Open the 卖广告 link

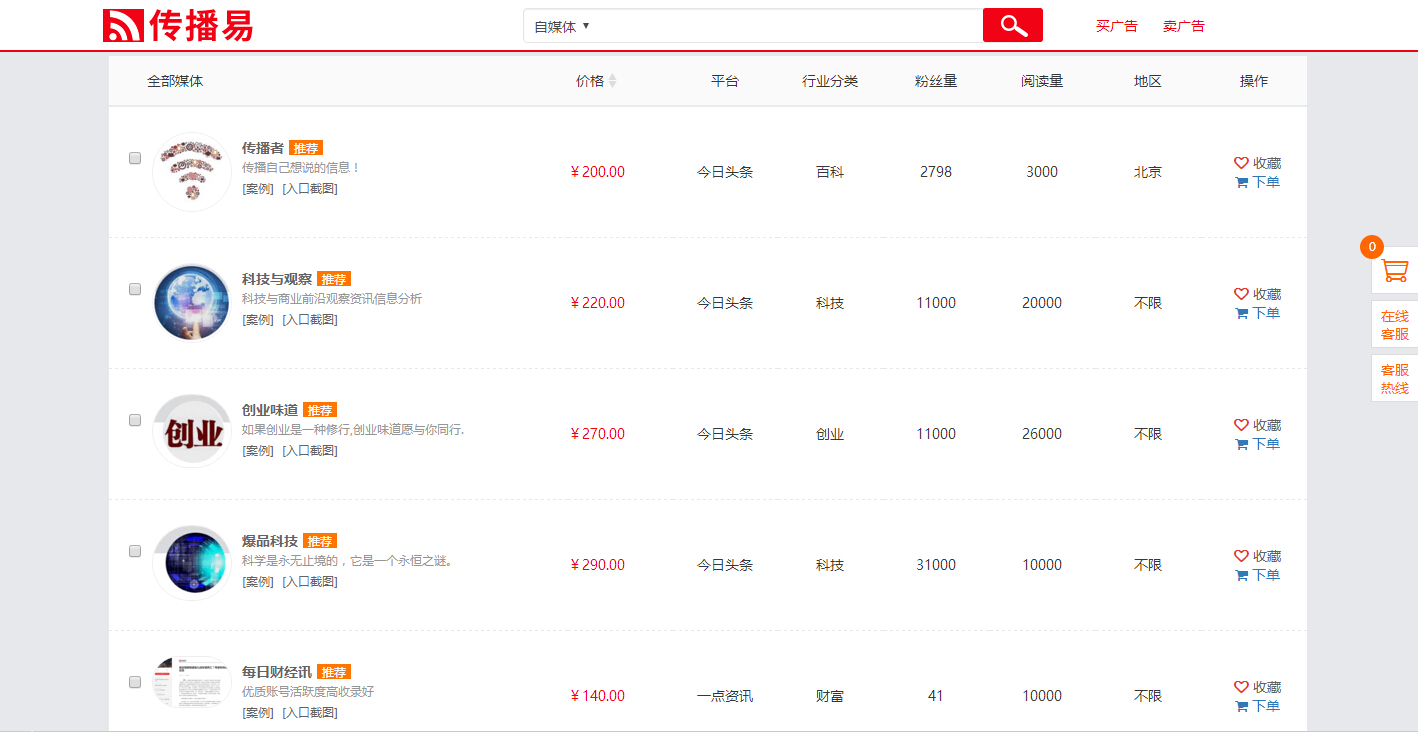(x=1183, y=26)
